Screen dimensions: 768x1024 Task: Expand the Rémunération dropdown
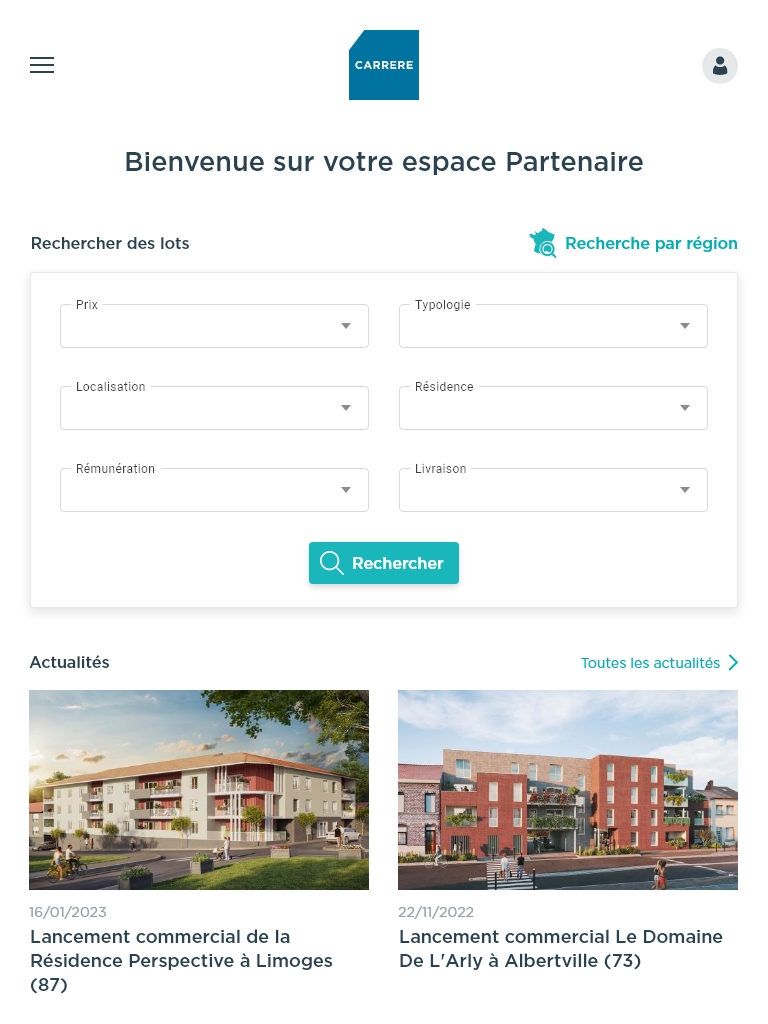click(214, 490)
